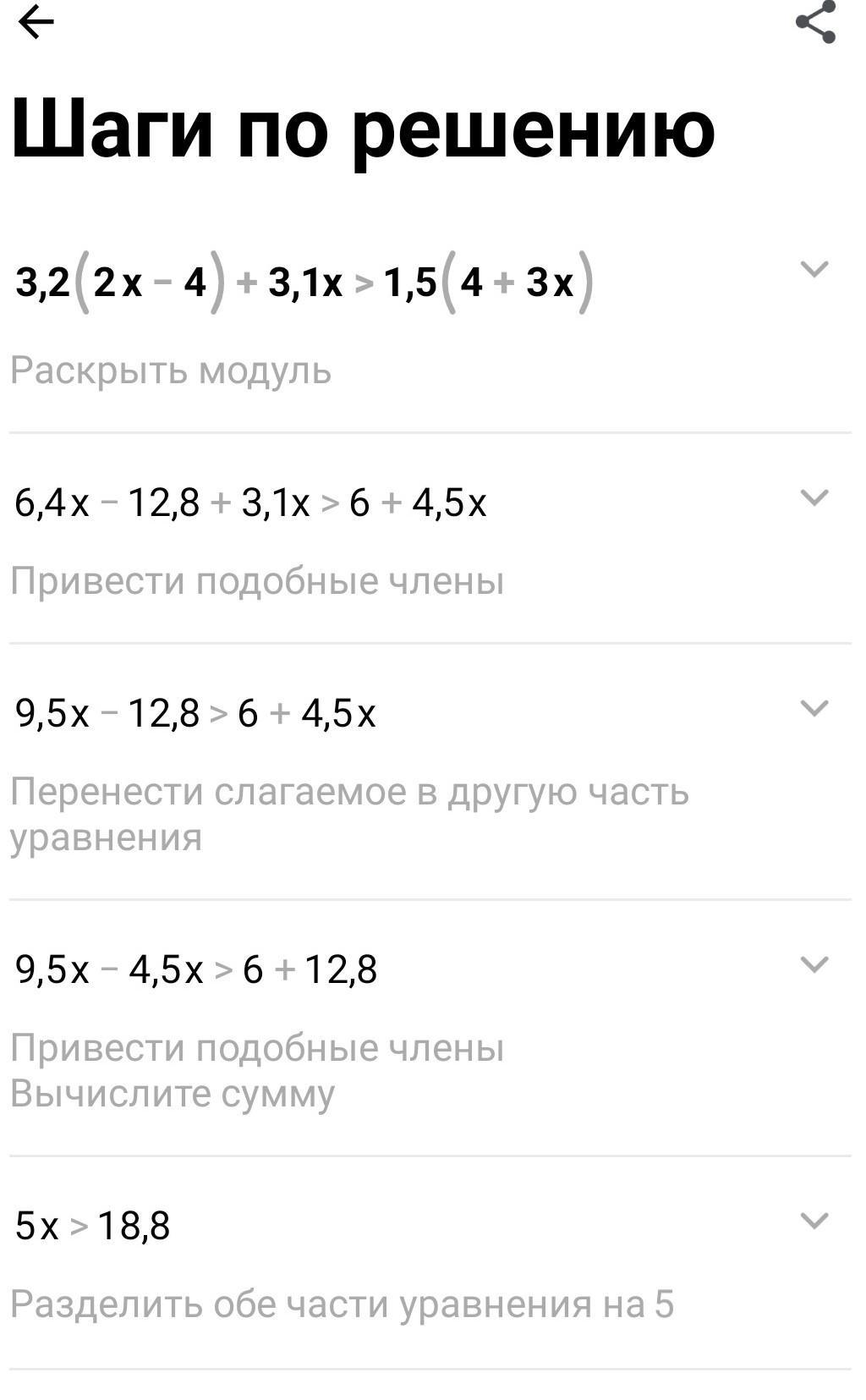Expand step 9,5x − 12,8 > 6 + 4,5x
The height and width of the screenshot is (1400, 866).
814,708
